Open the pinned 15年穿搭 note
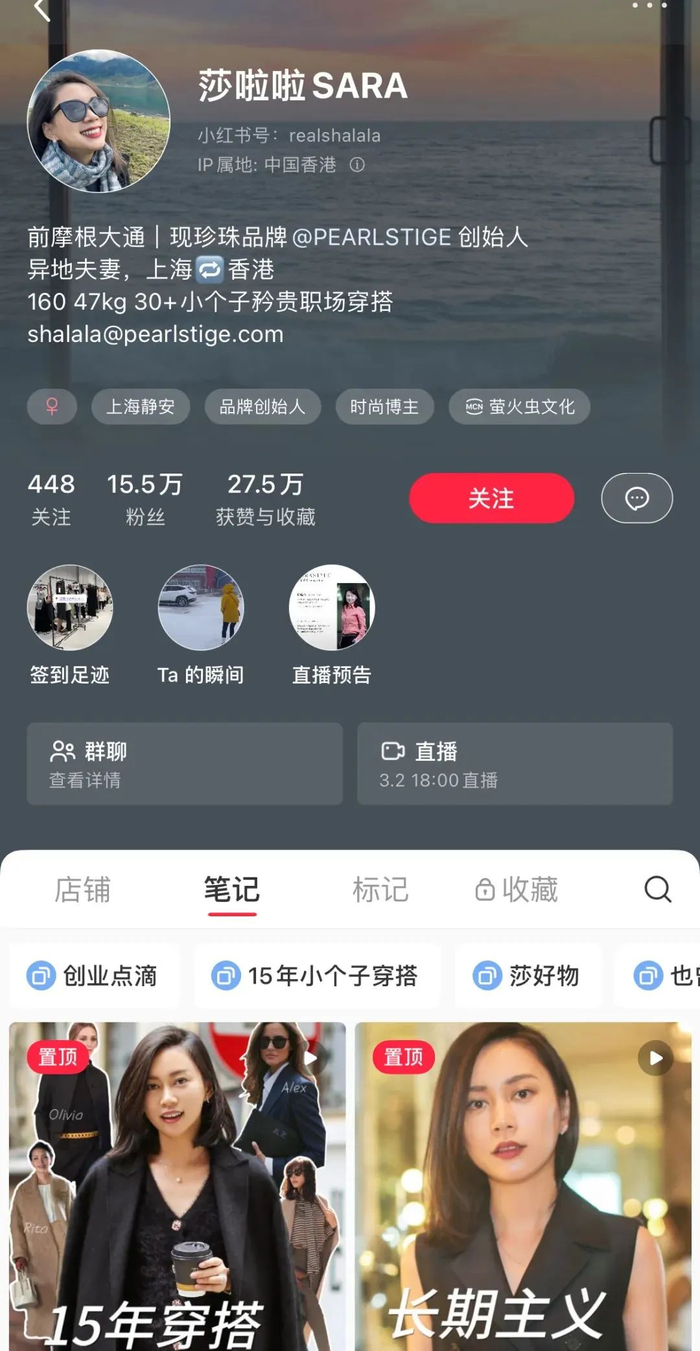This screenshot has height=1351, width=700. click(177, 1190)
